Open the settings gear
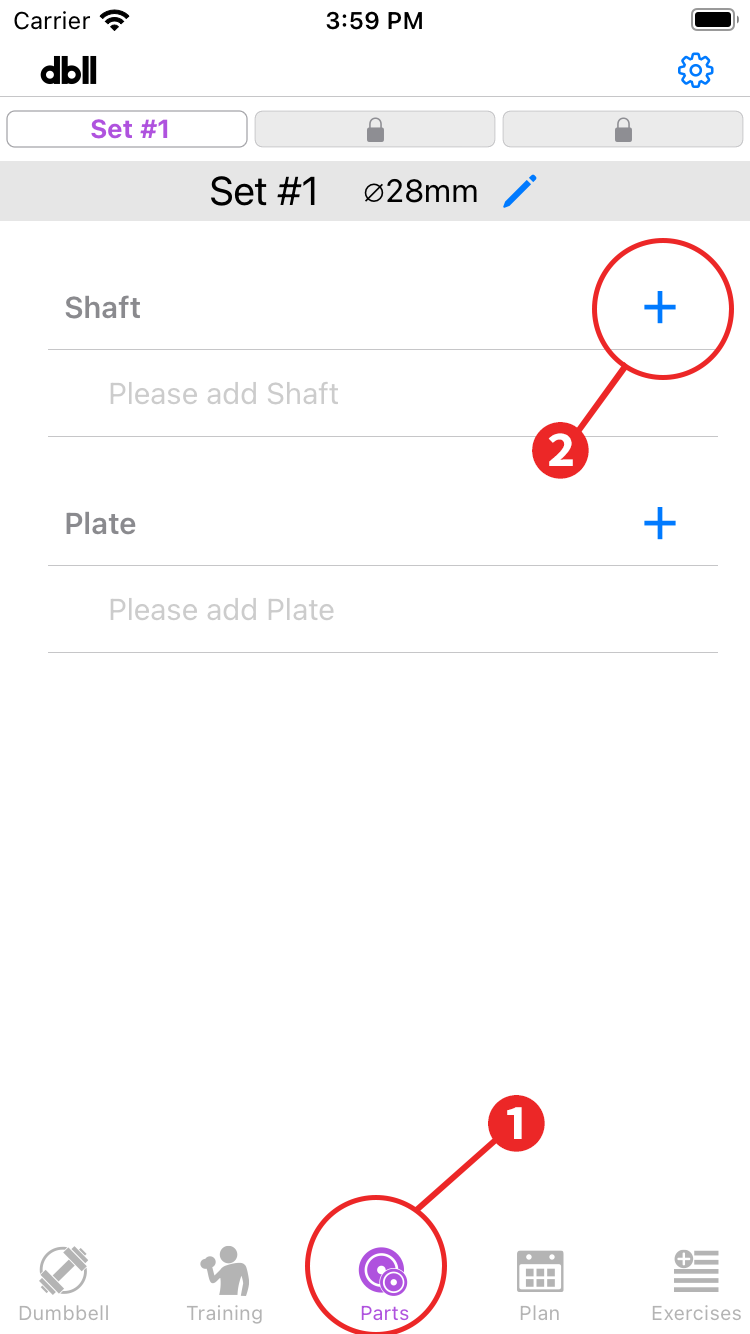The height and width of the screenshot is (1334, 750). pos(695,70)
